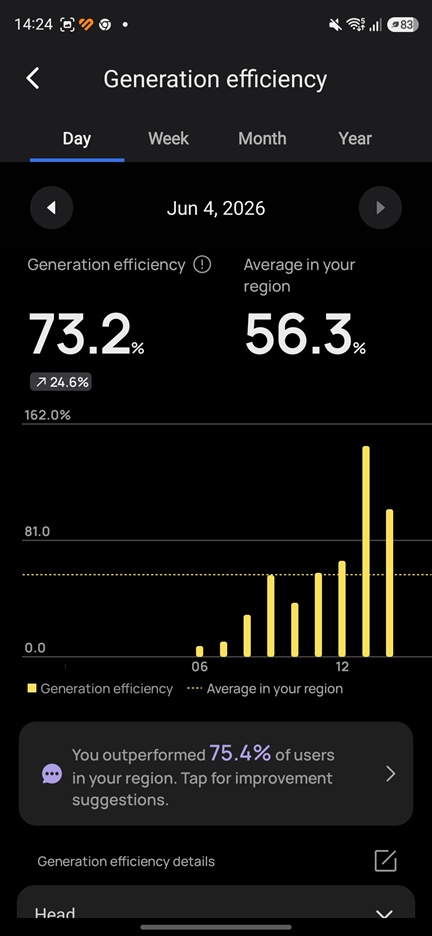
Task: Switch to the Month tab
Action: tap(262, 138)
